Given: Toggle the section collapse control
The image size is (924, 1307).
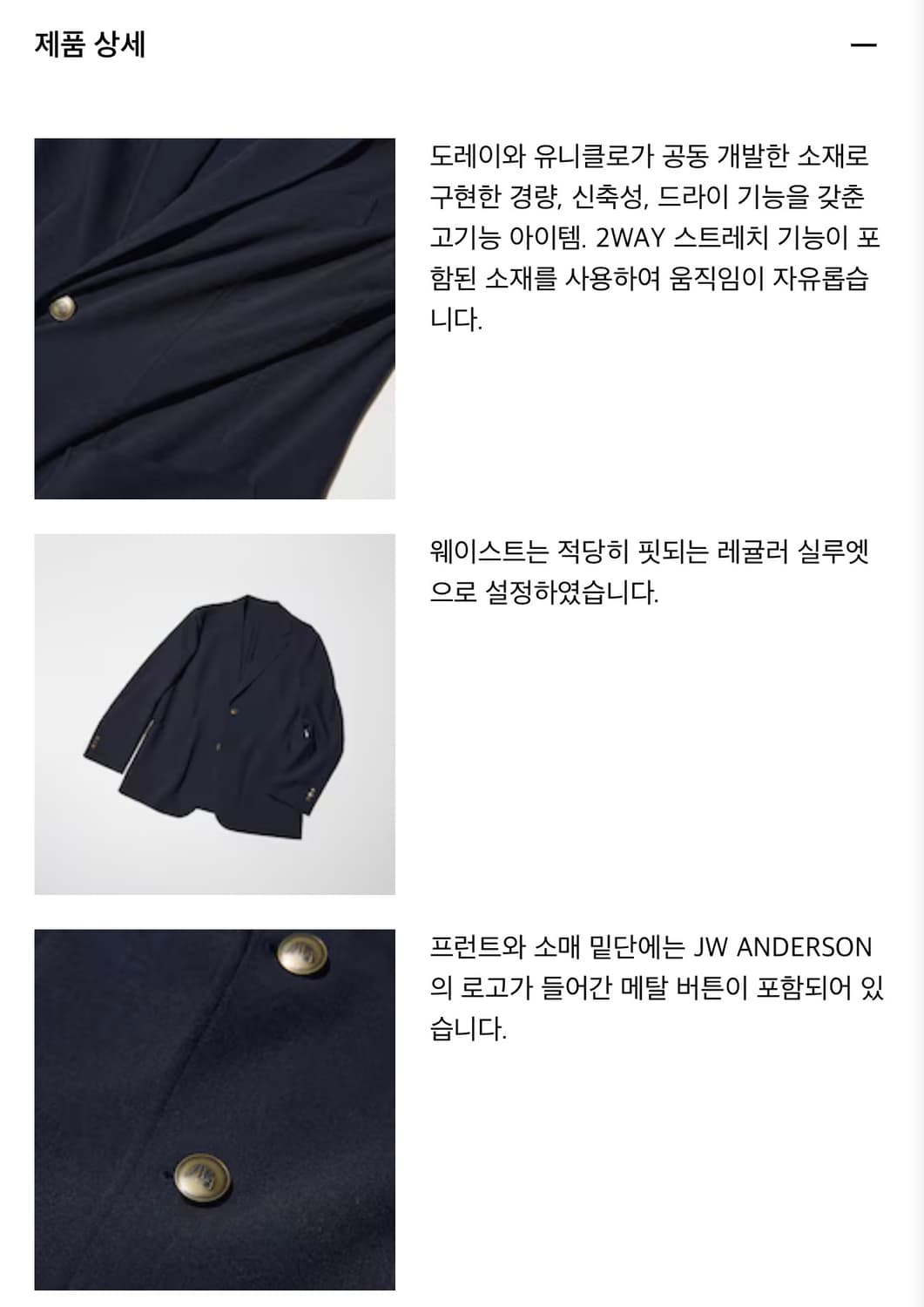Looking at the screenshot, I should pos(865,44).
